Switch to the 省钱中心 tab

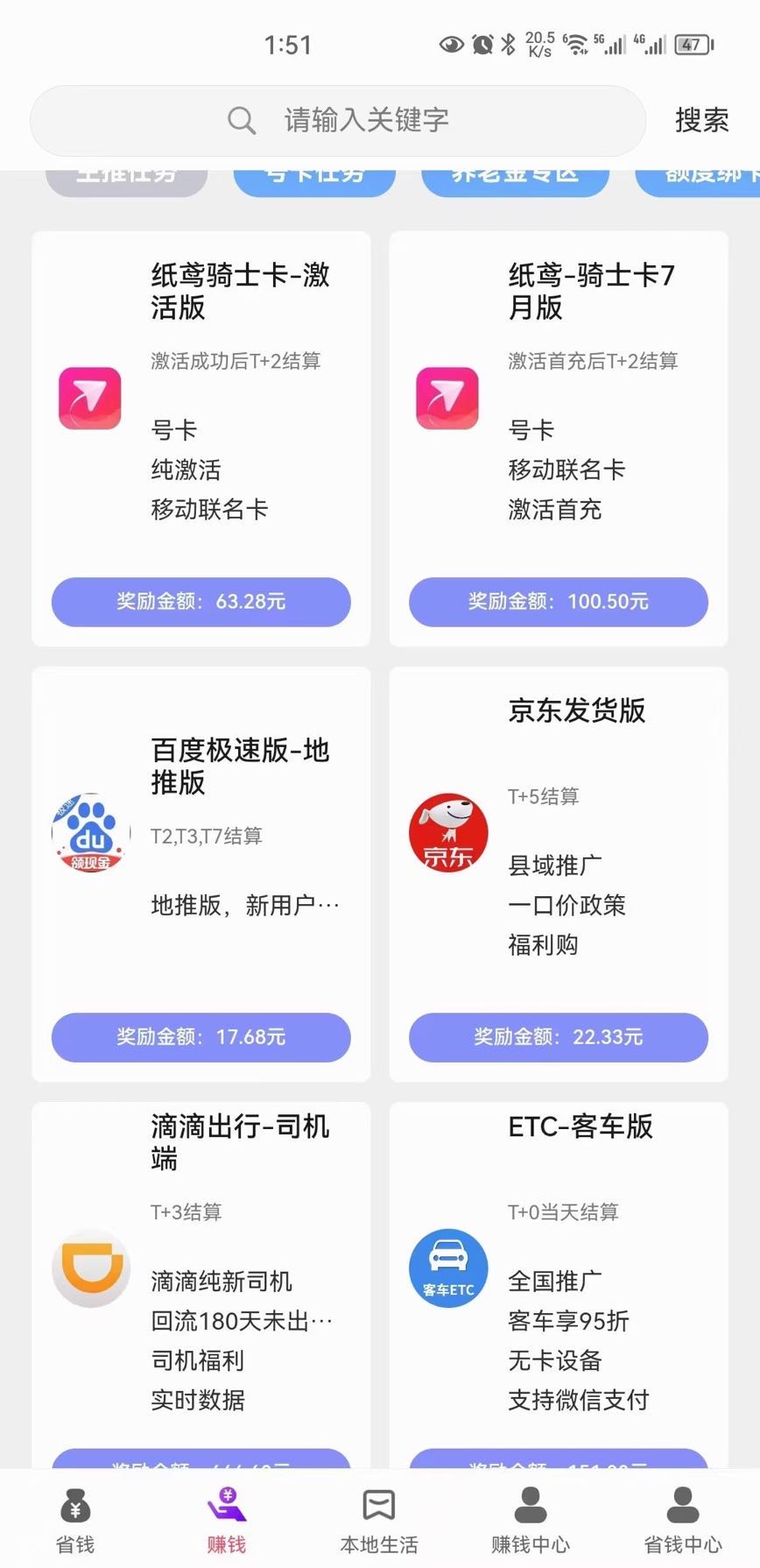click(683, 1519)
